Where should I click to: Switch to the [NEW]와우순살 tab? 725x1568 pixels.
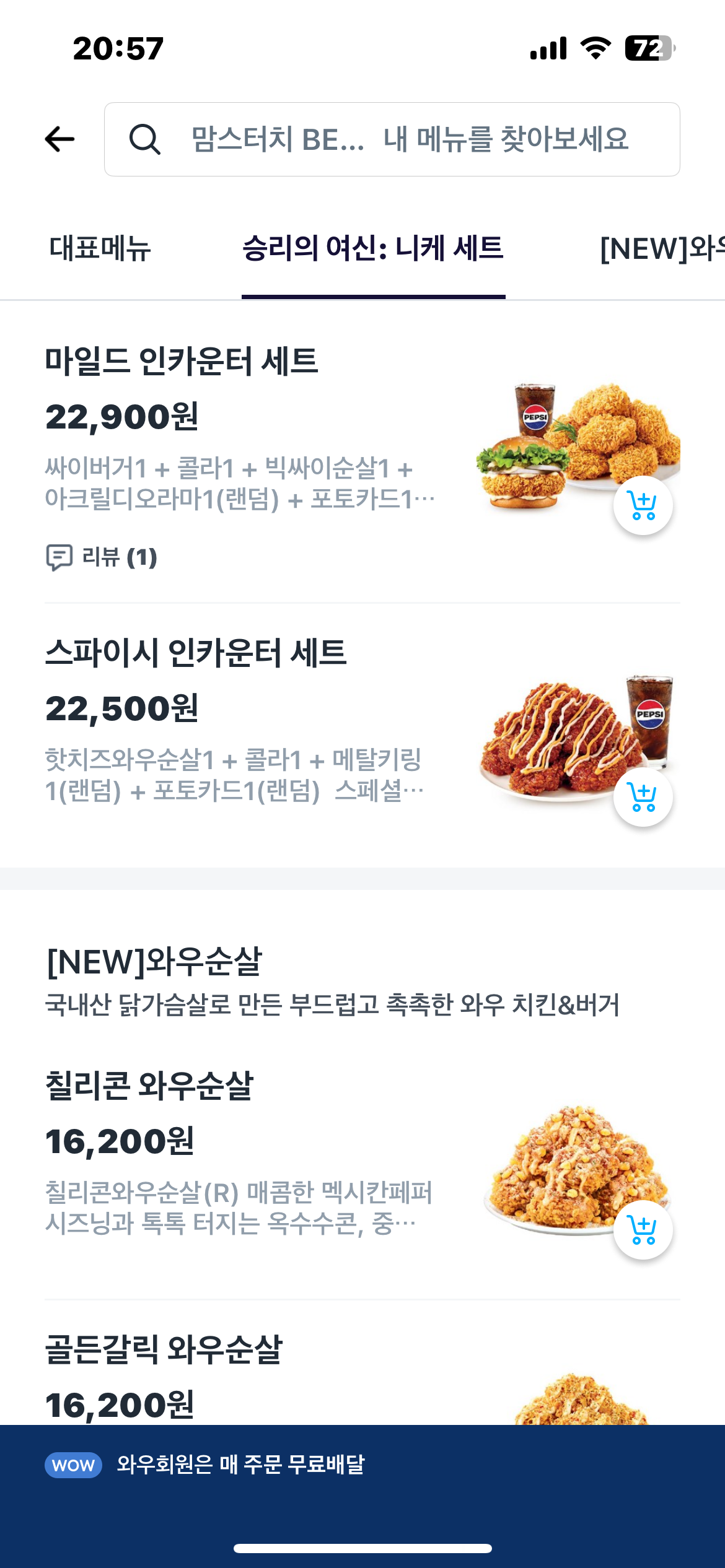661,249
